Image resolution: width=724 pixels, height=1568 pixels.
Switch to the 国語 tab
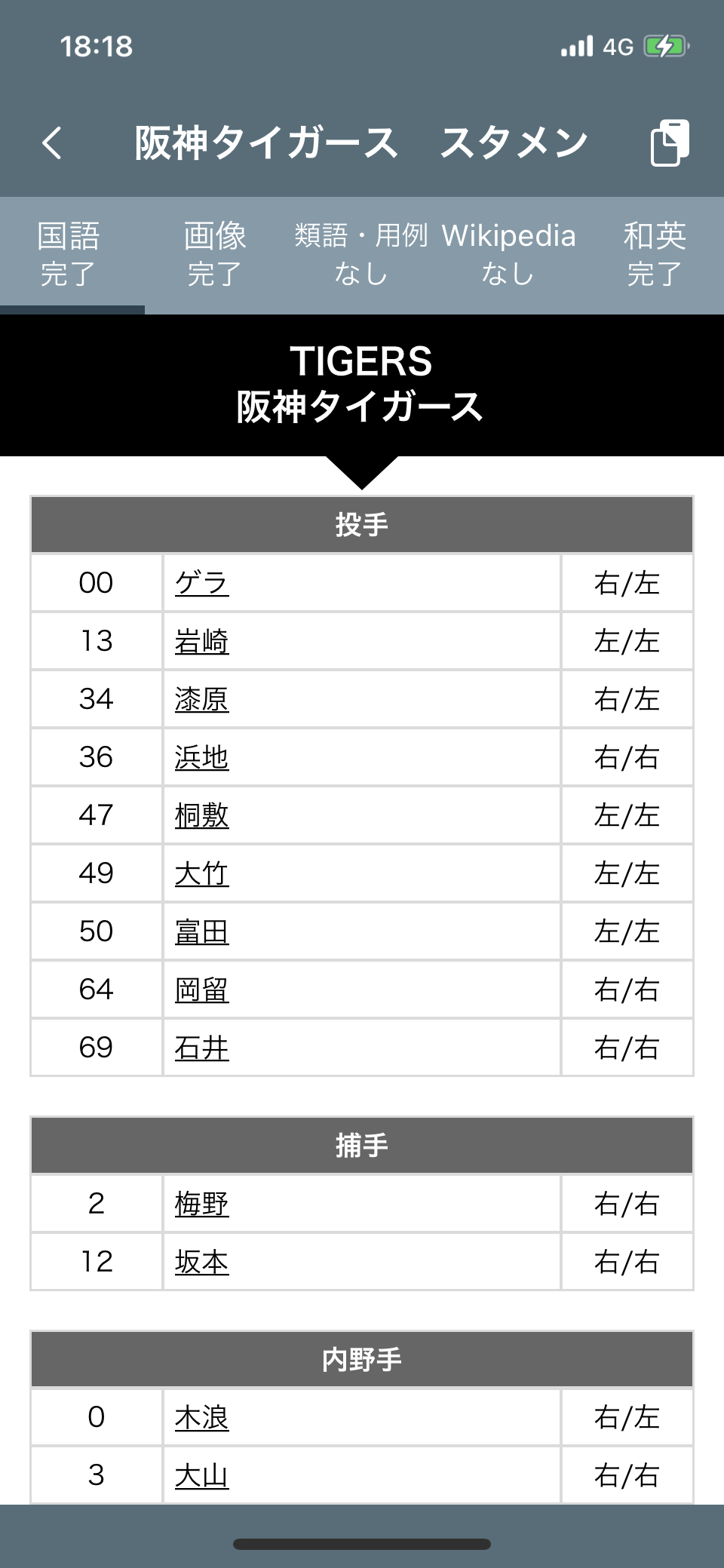pos(69,255)
